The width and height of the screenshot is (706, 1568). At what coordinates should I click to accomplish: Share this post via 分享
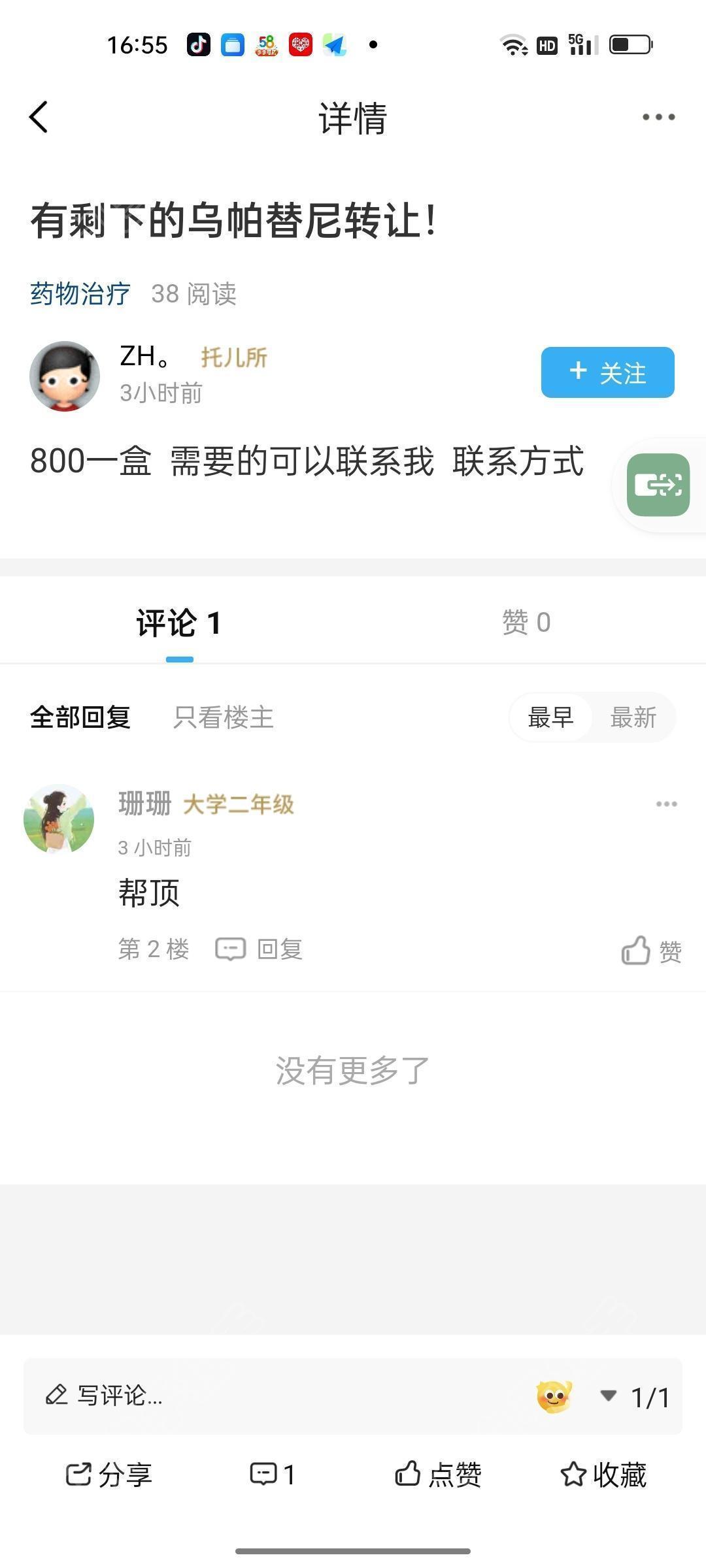pyautogui.click(x=109, y=1475)
